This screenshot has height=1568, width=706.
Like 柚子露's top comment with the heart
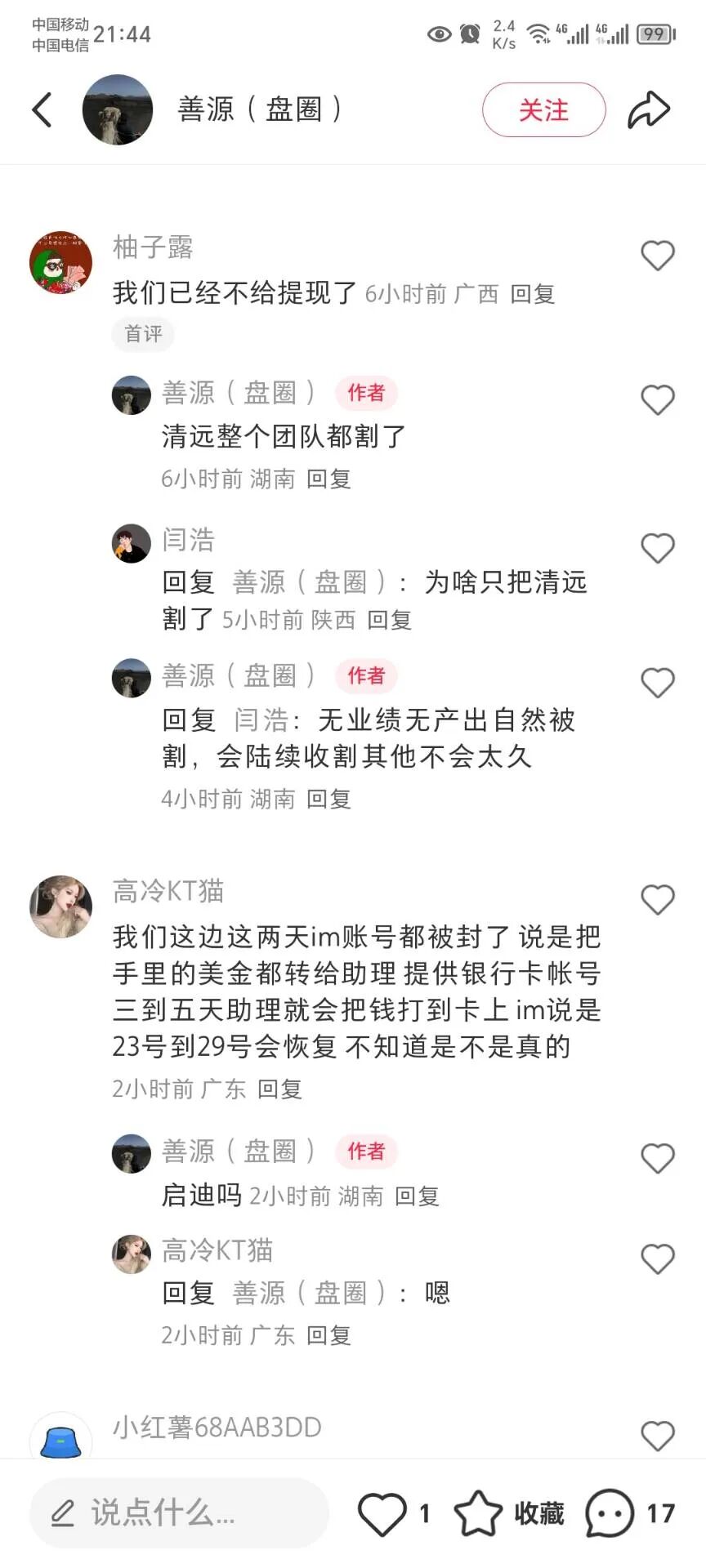[658, 256]
